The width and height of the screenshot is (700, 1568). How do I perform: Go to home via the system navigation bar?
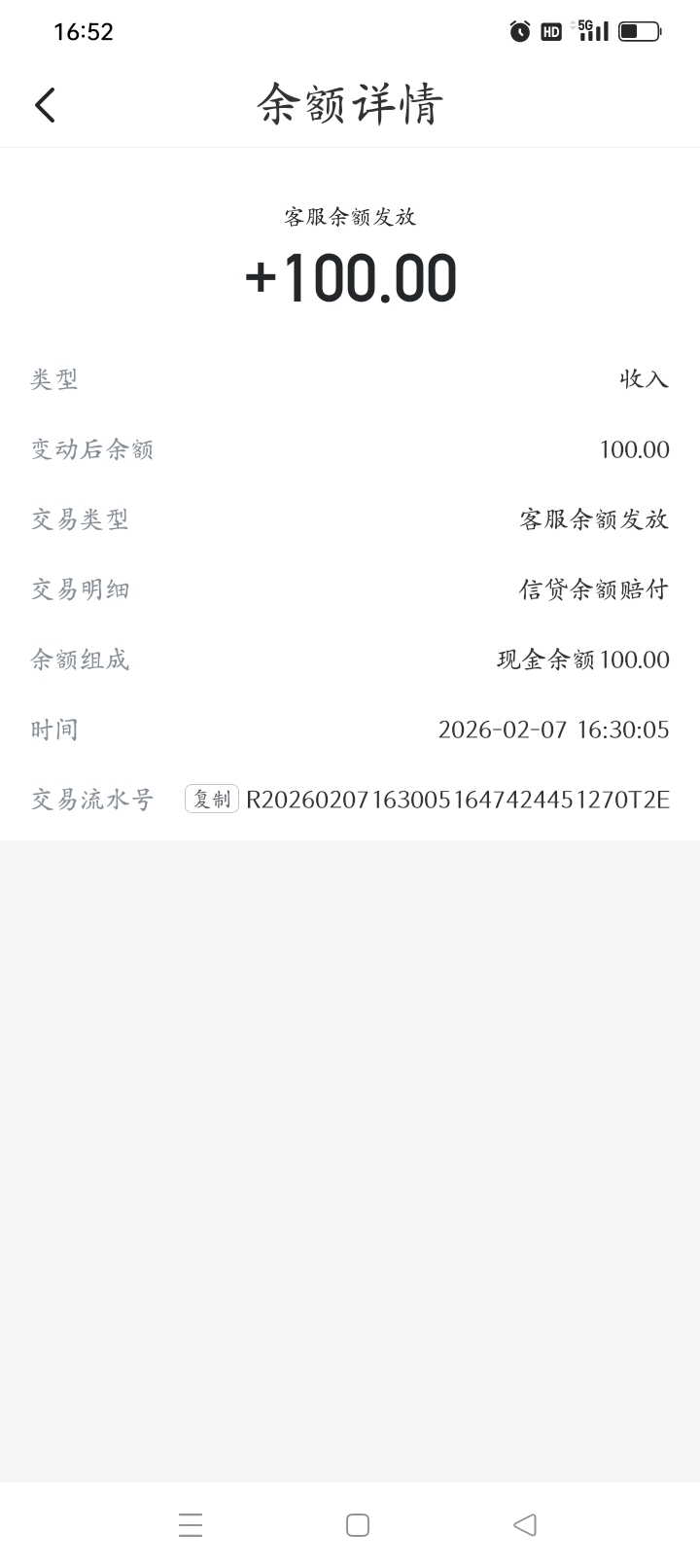[358, 1524]
